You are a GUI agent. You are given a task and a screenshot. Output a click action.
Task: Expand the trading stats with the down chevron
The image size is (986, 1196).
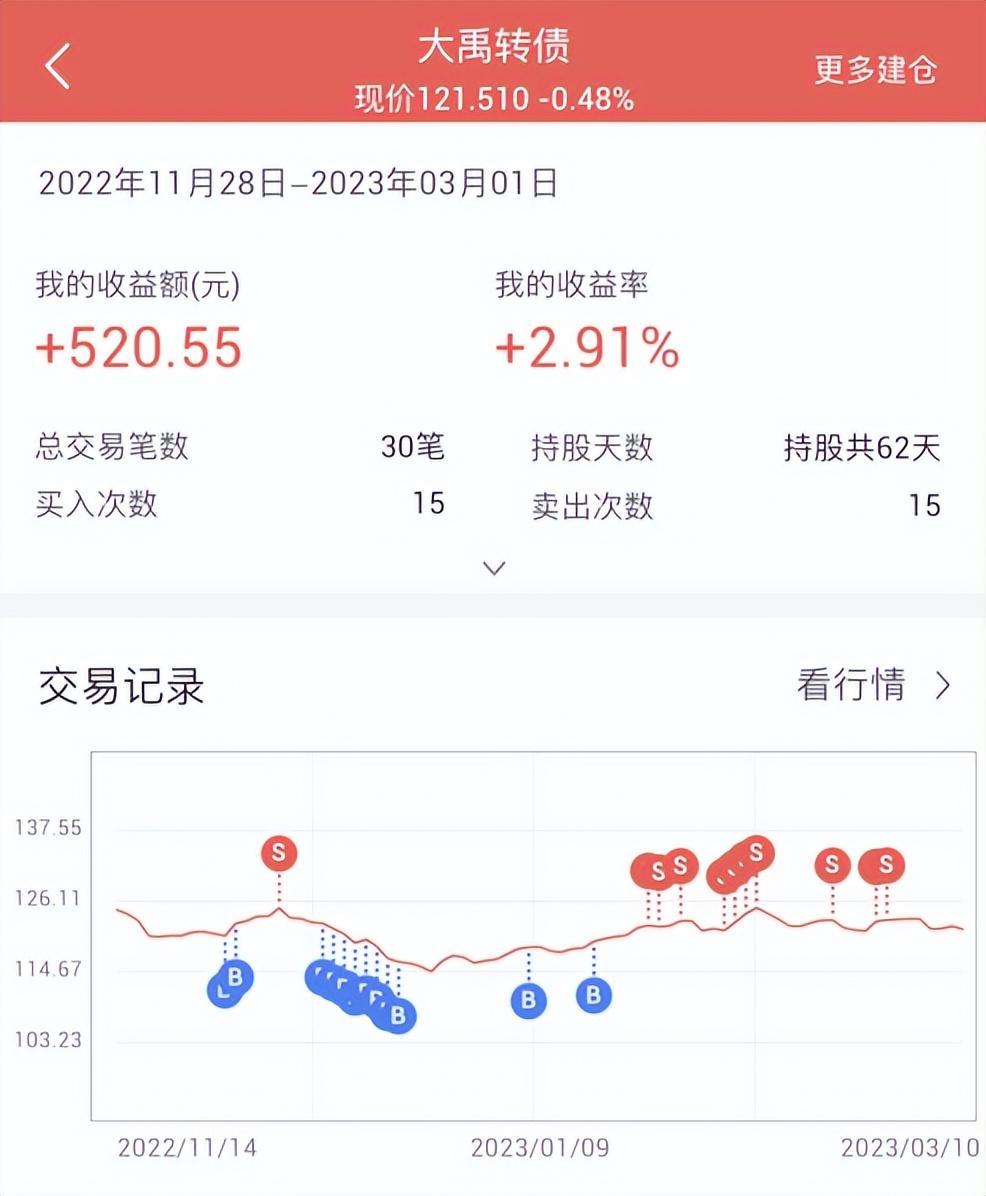coord(494,569)
